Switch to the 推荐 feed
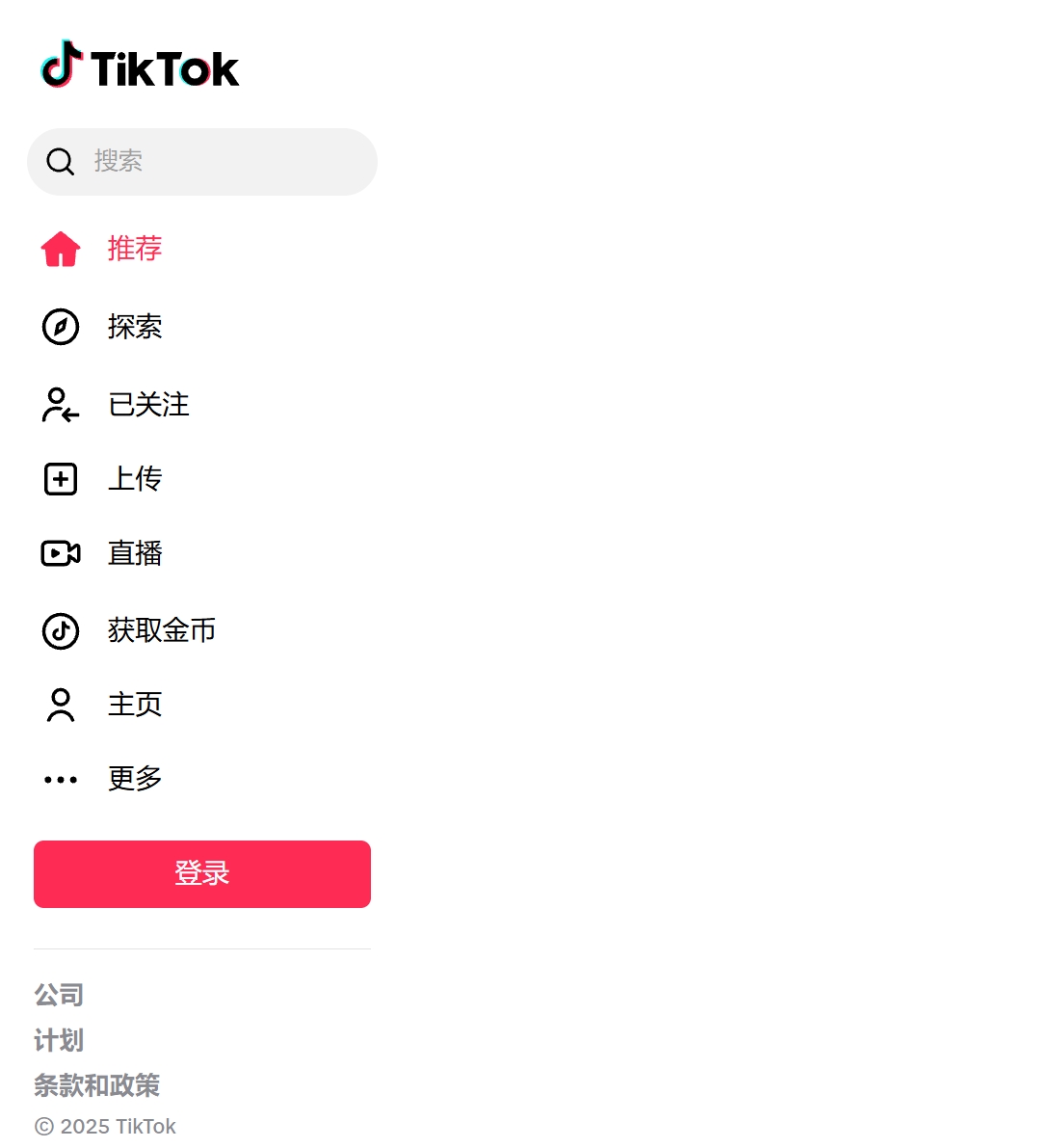 point(135,249)
